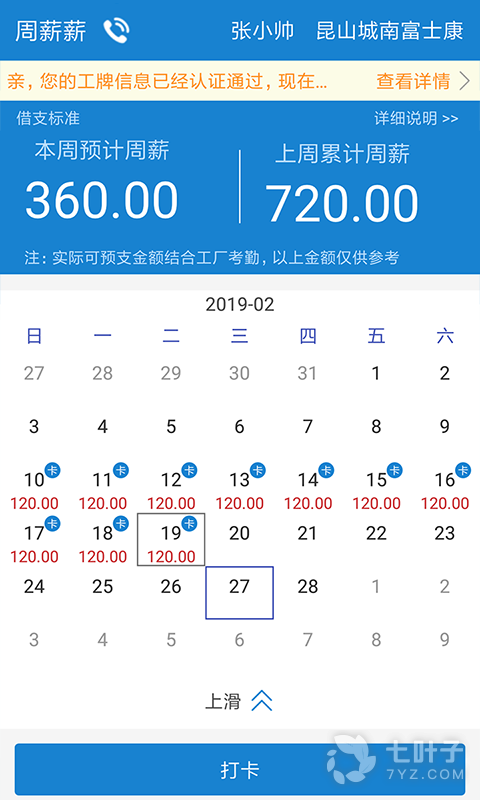The width and height of the screenshot is (480, 800).
Task: Select February 23 date
Action: coord(445,540)
